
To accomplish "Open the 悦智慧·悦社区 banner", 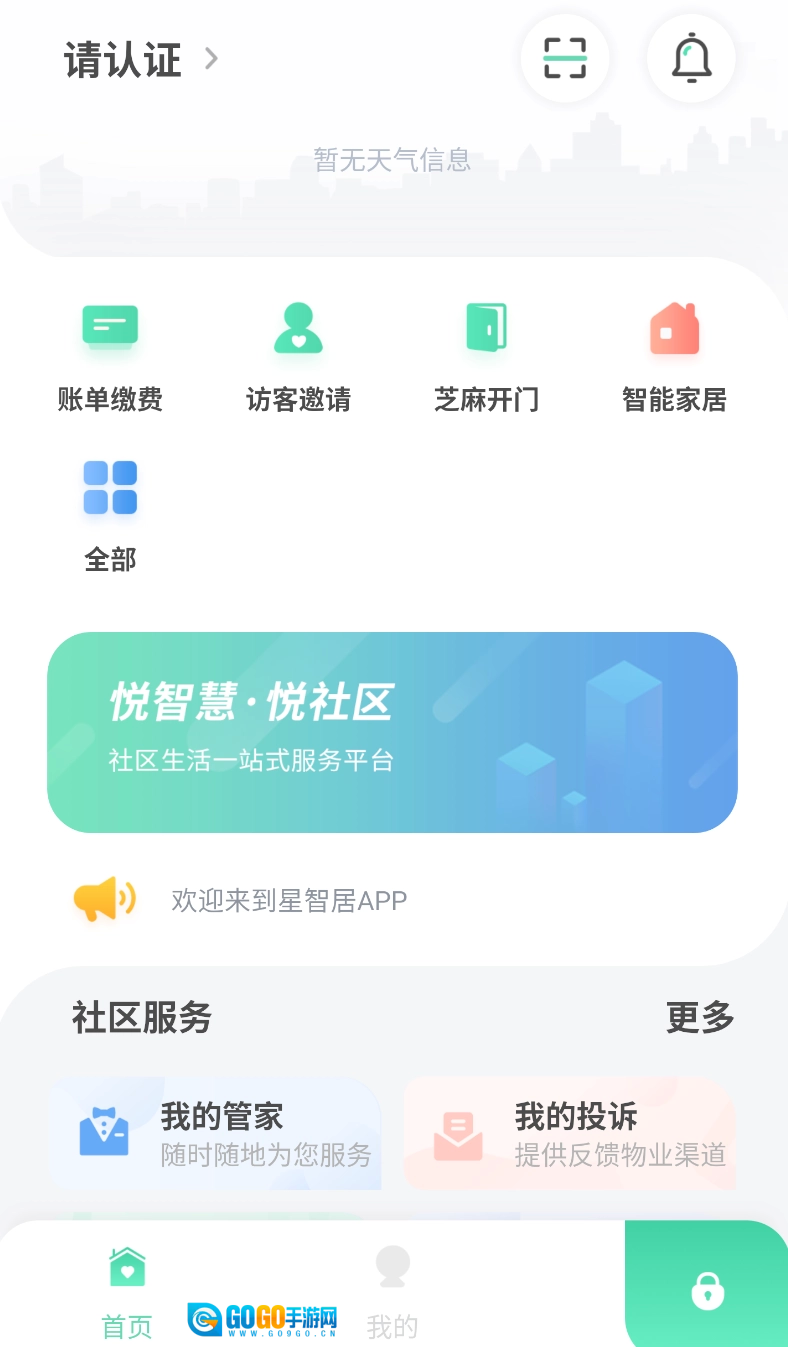I will coord(392,732).
